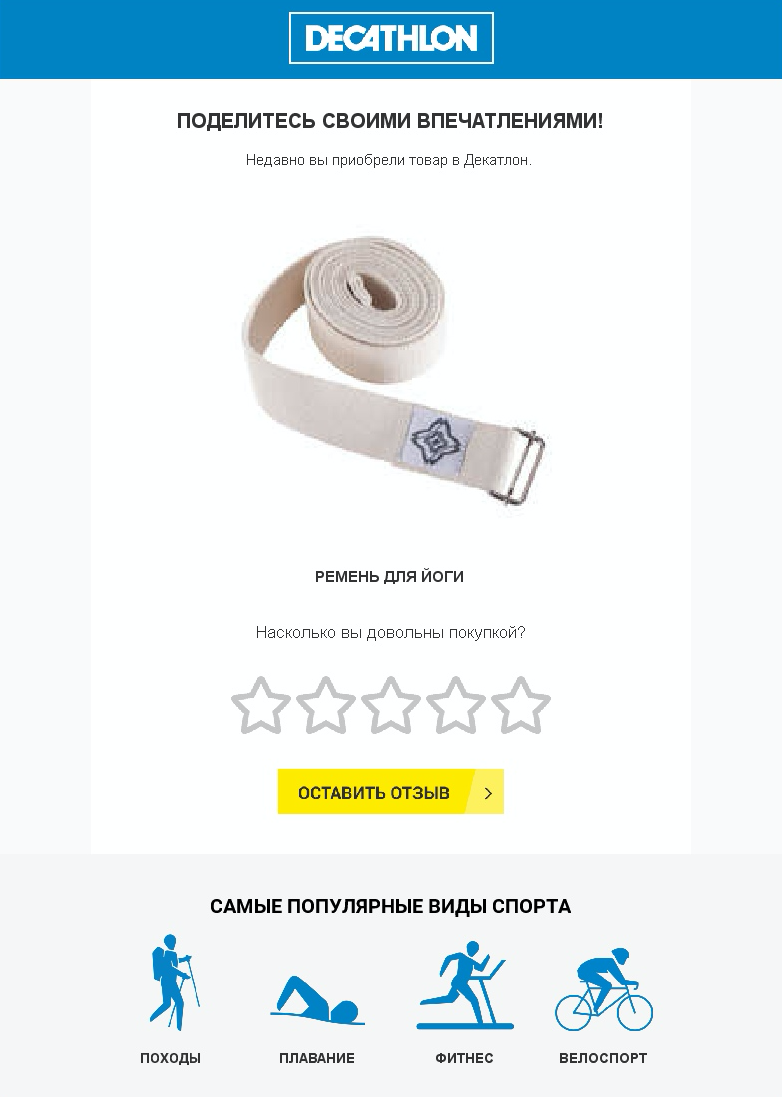This screenshot has height=1097, width=782.
Task: Rate the purchase one star
Action: pyautogui.click(x=260, y=706)
